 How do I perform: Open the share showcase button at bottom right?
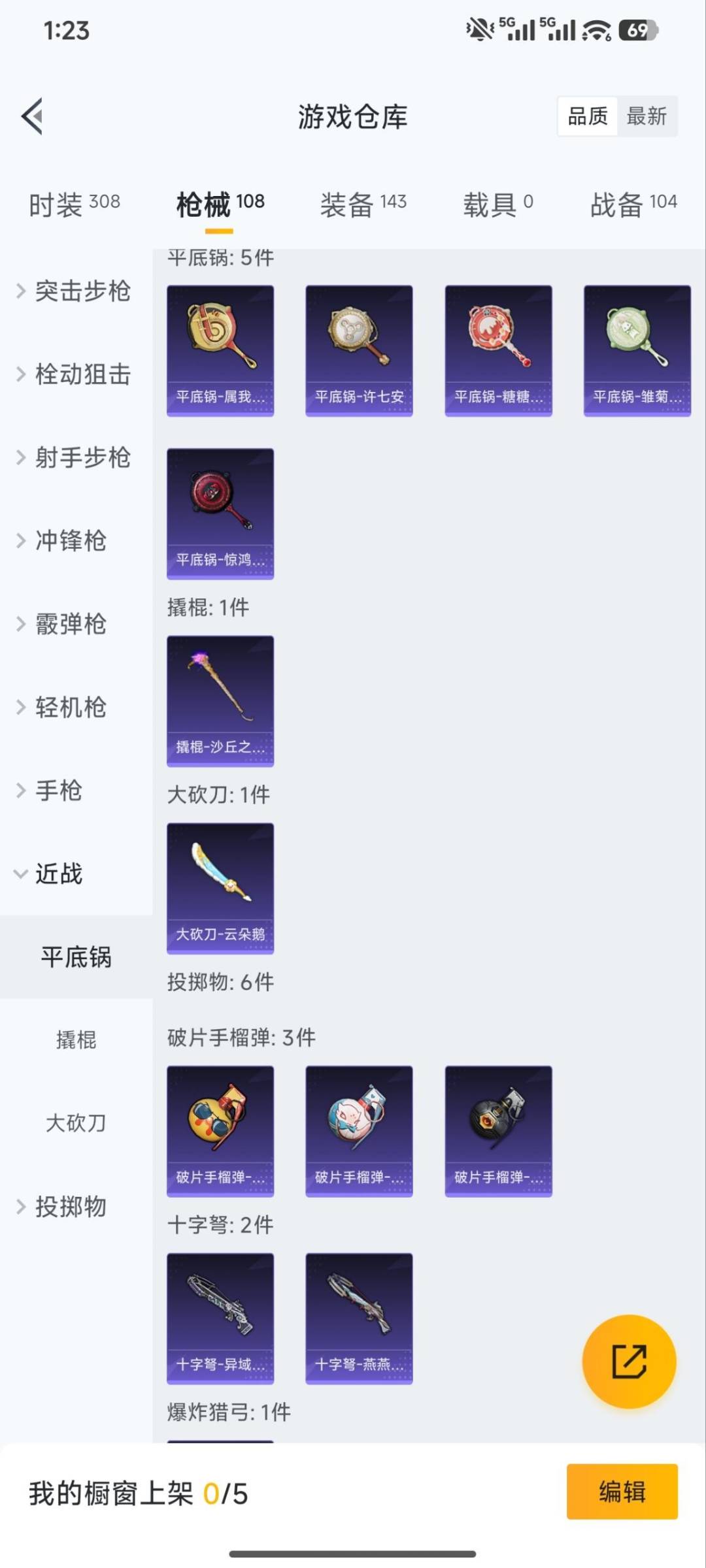point(627,1361)
